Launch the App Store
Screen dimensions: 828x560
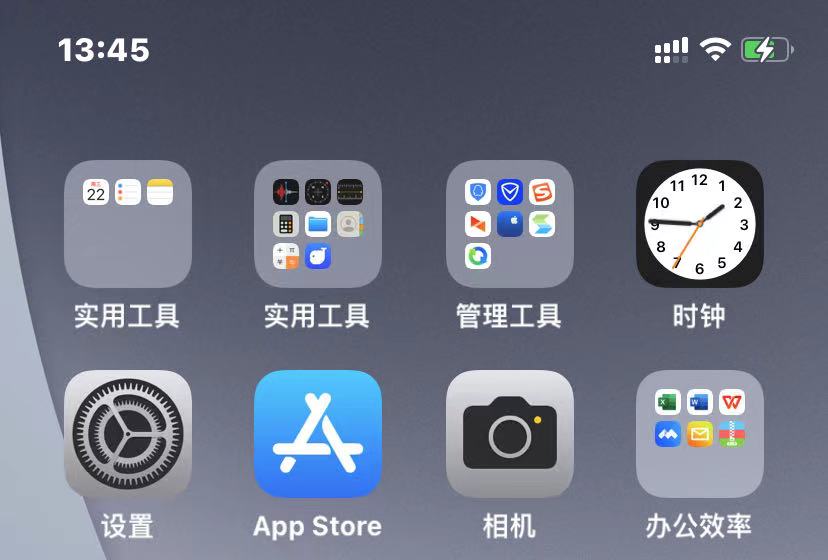pyautogui.click(x=318, y=434)
